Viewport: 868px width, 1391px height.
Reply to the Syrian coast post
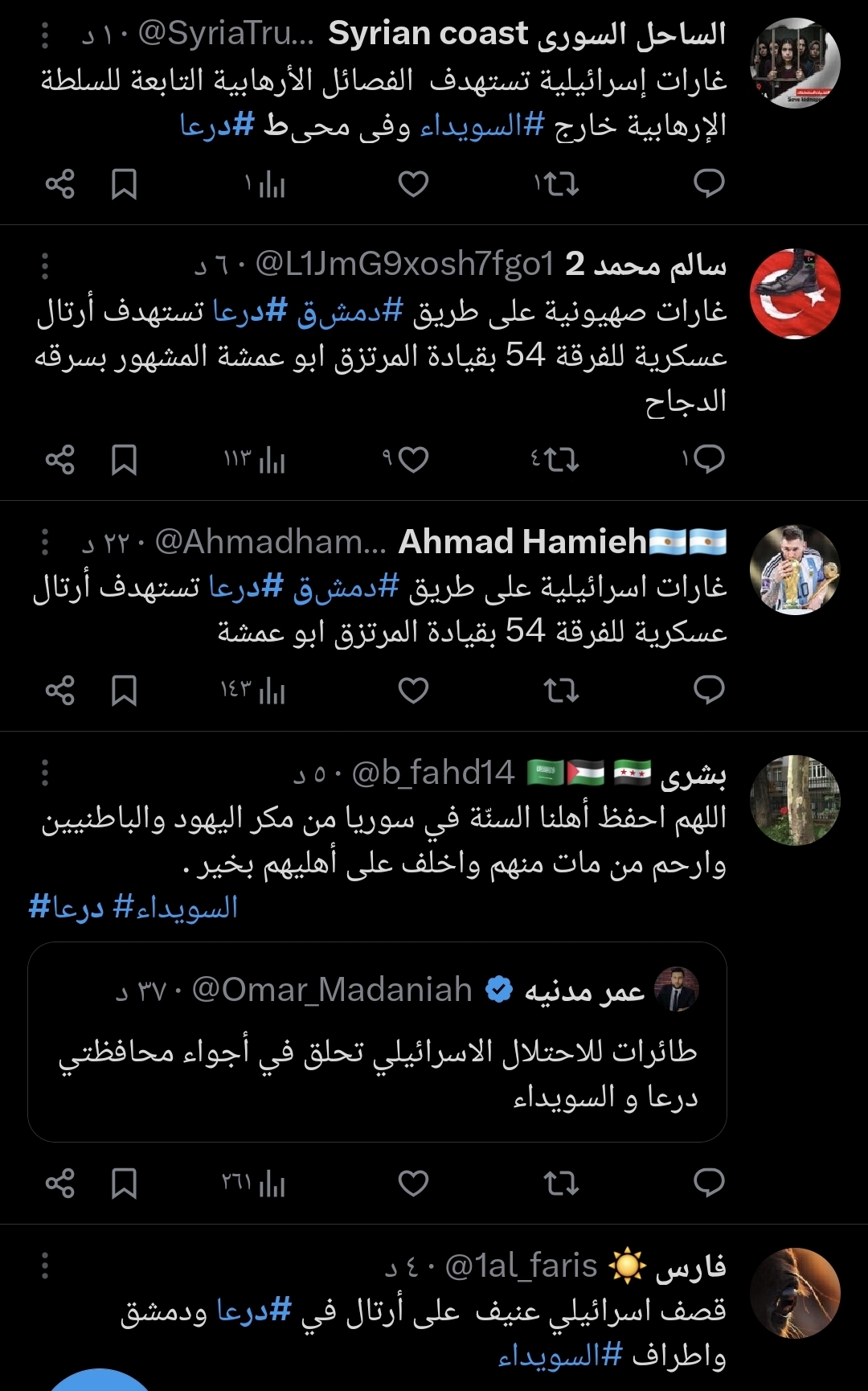(x=709, y=184)
